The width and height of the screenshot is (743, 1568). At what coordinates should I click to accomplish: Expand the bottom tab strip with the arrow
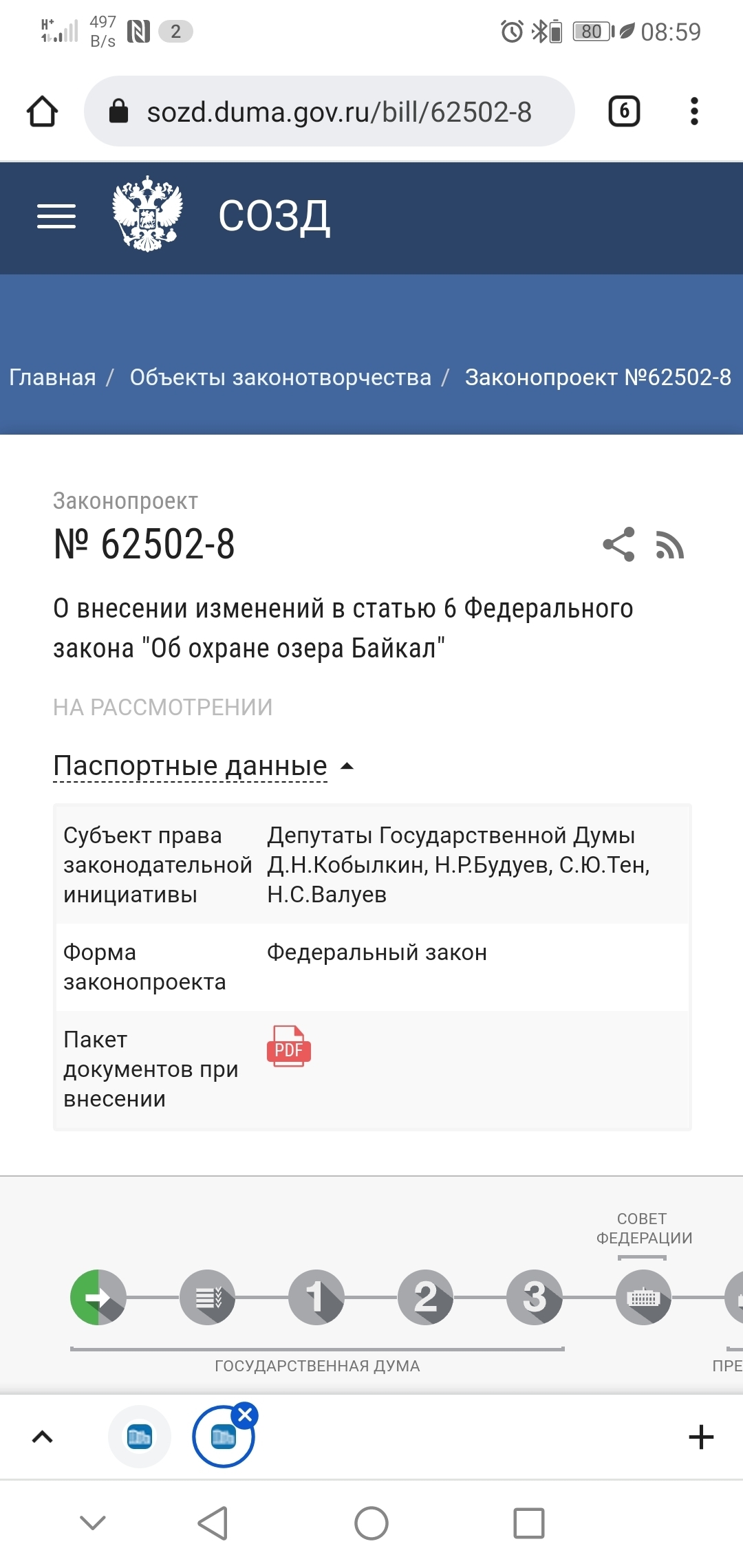click(43, 1437)
